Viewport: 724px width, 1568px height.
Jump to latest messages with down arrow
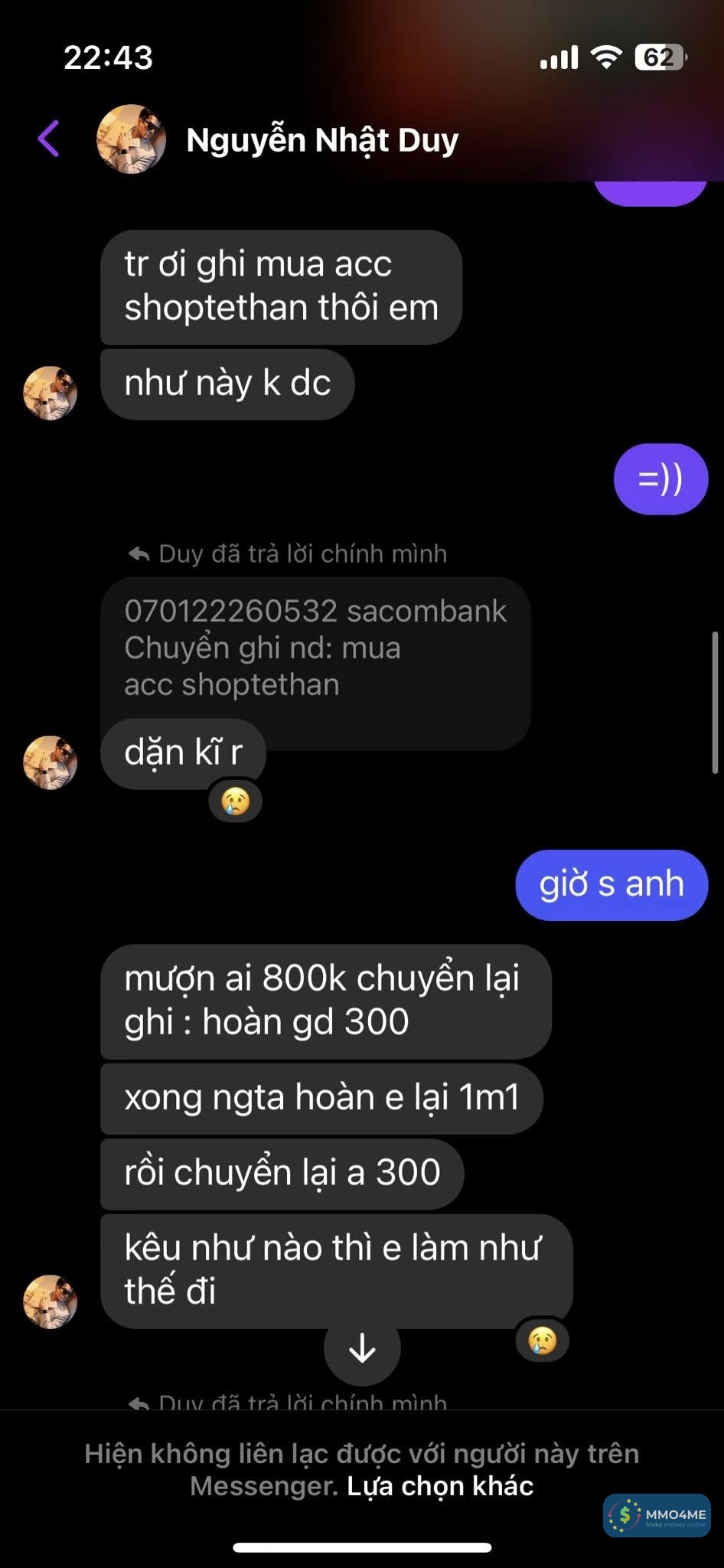[x=362, y=1348]
